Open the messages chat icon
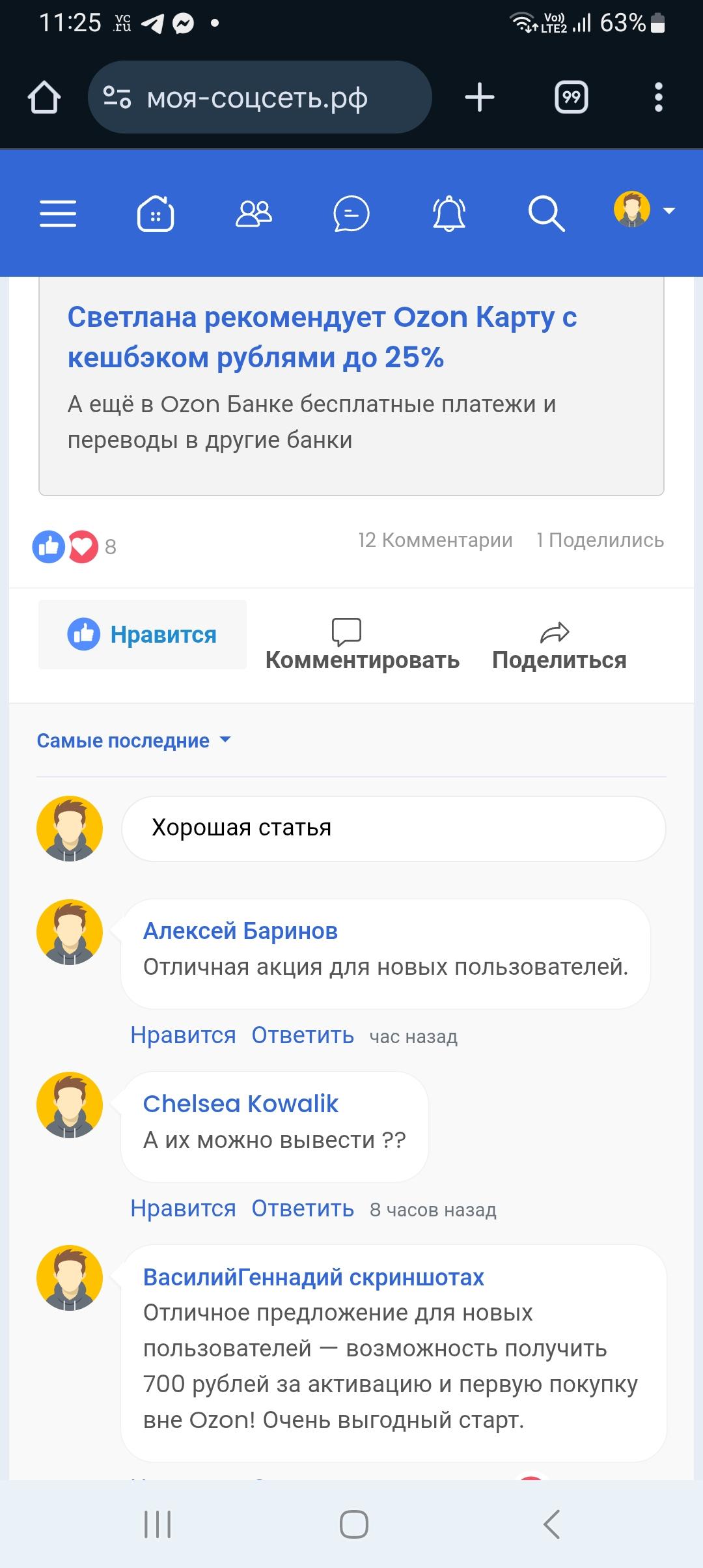Image resolution: width=703 pixels, height=1568 pixels. point(351,214)
